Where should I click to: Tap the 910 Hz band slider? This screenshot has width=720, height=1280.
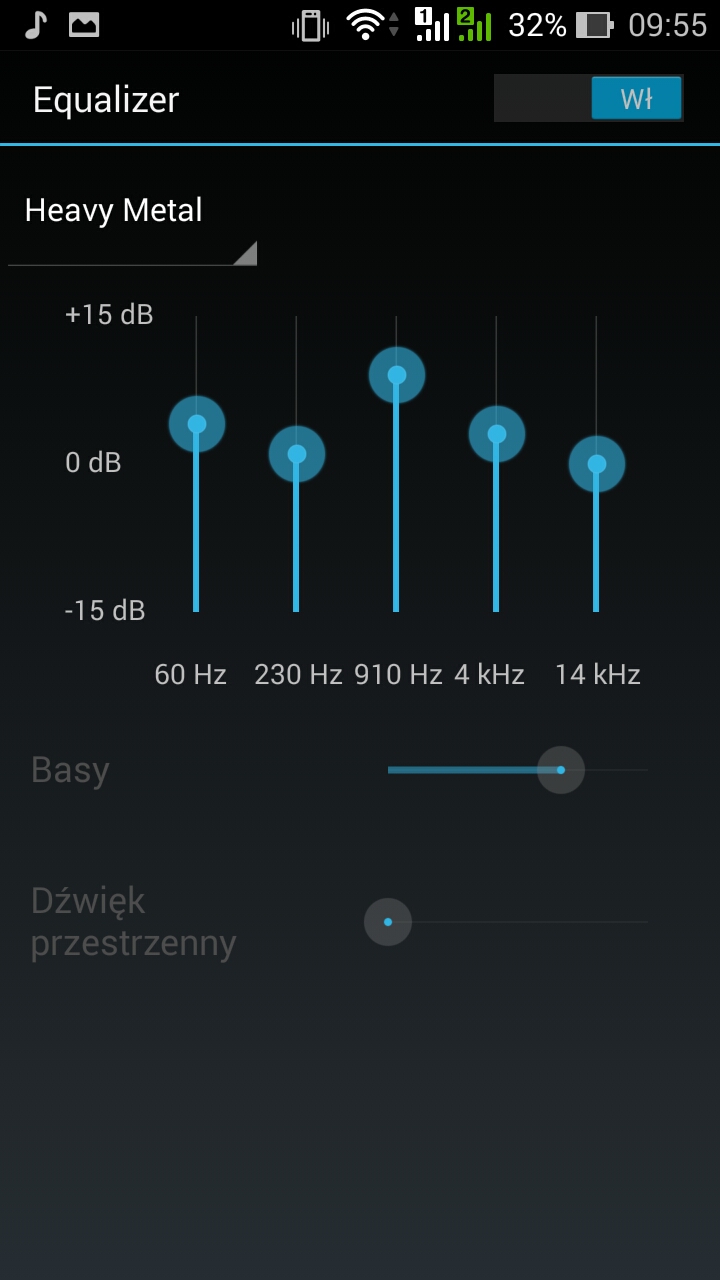click(x=397, y=375)
